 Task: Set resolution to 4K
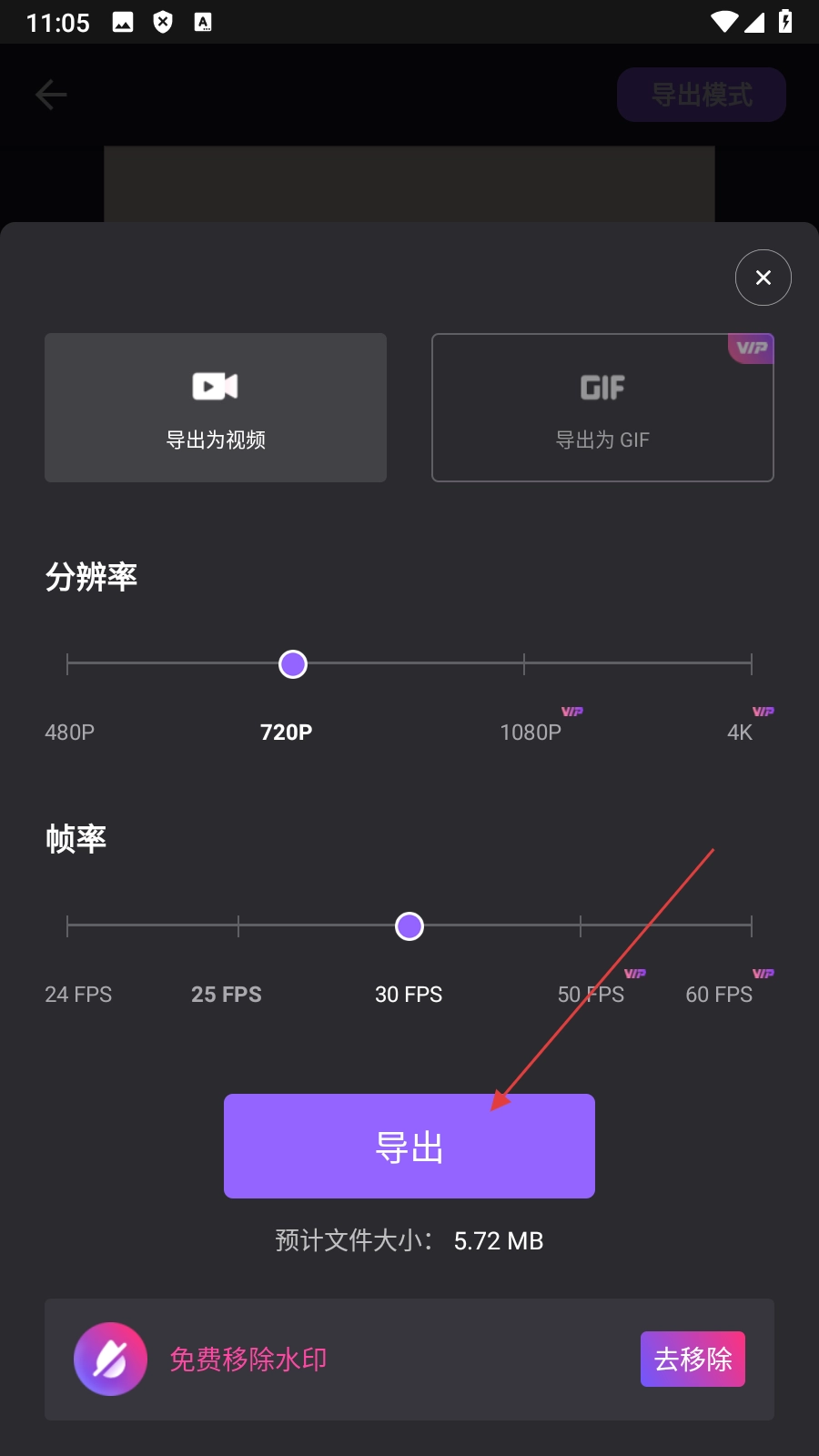point(751,664)
